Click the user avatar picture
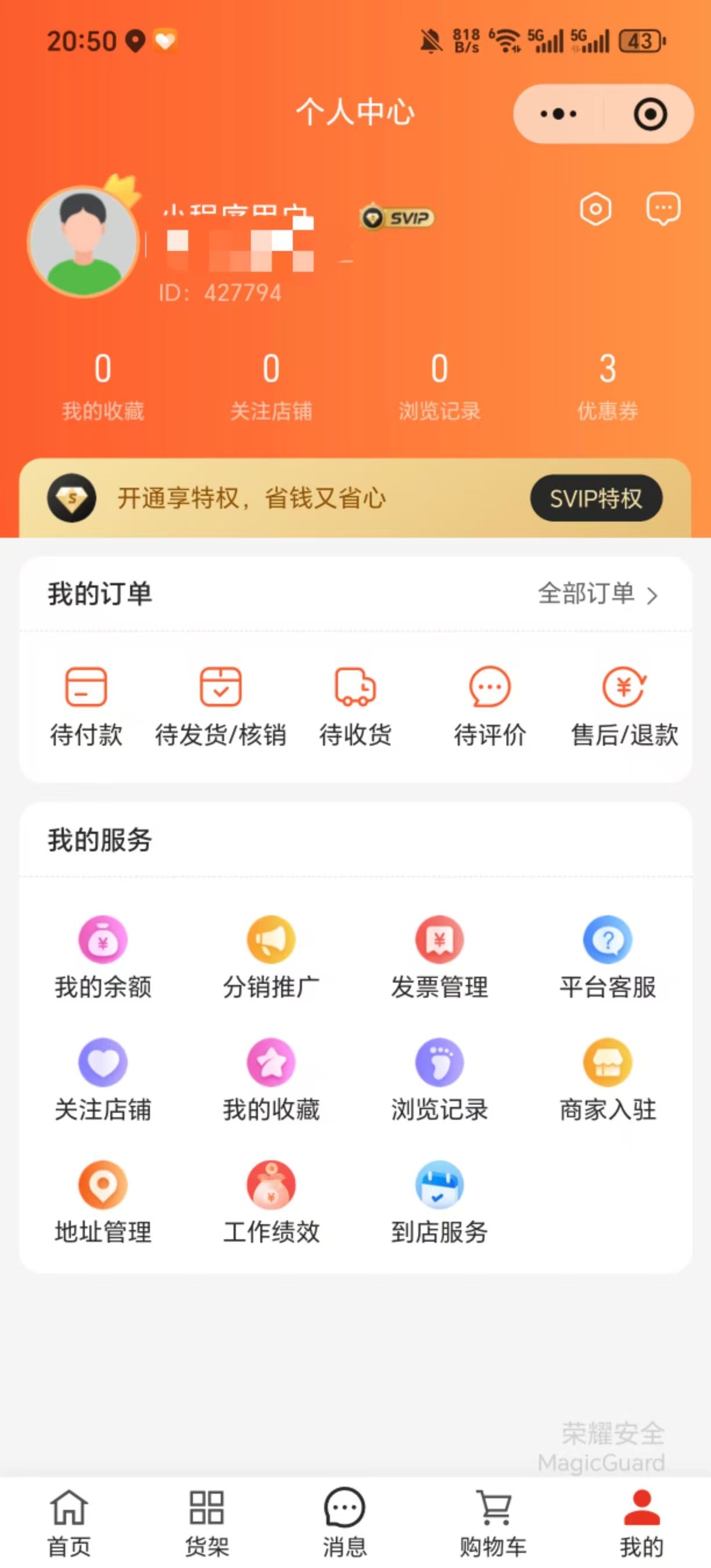 tap(84, 242)
